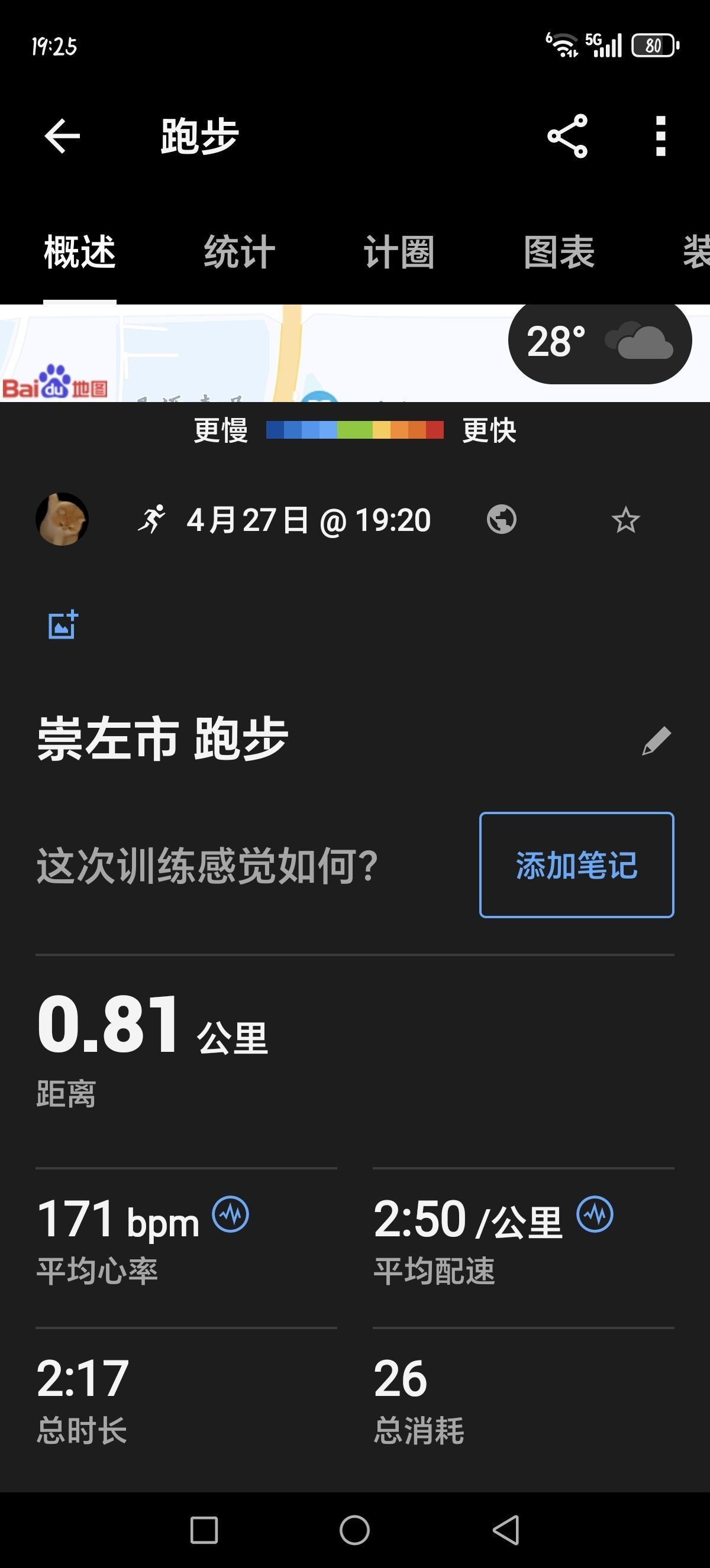
Task: Open pace insight next to 2:50 /公里
Action: tap(595, 1214)
